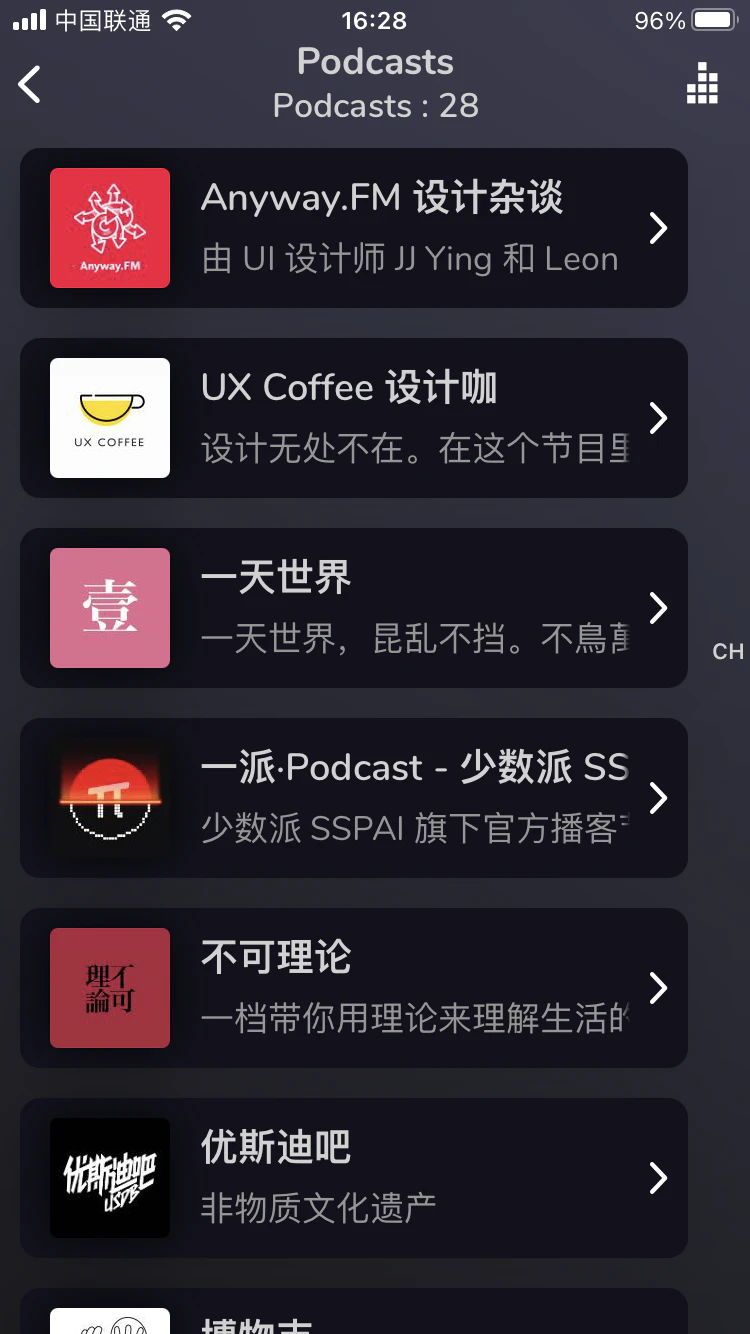The image size is (750, 1334).
Task: Expand the 不可理论 podcast via its chevron
Action: coord(658,988)
